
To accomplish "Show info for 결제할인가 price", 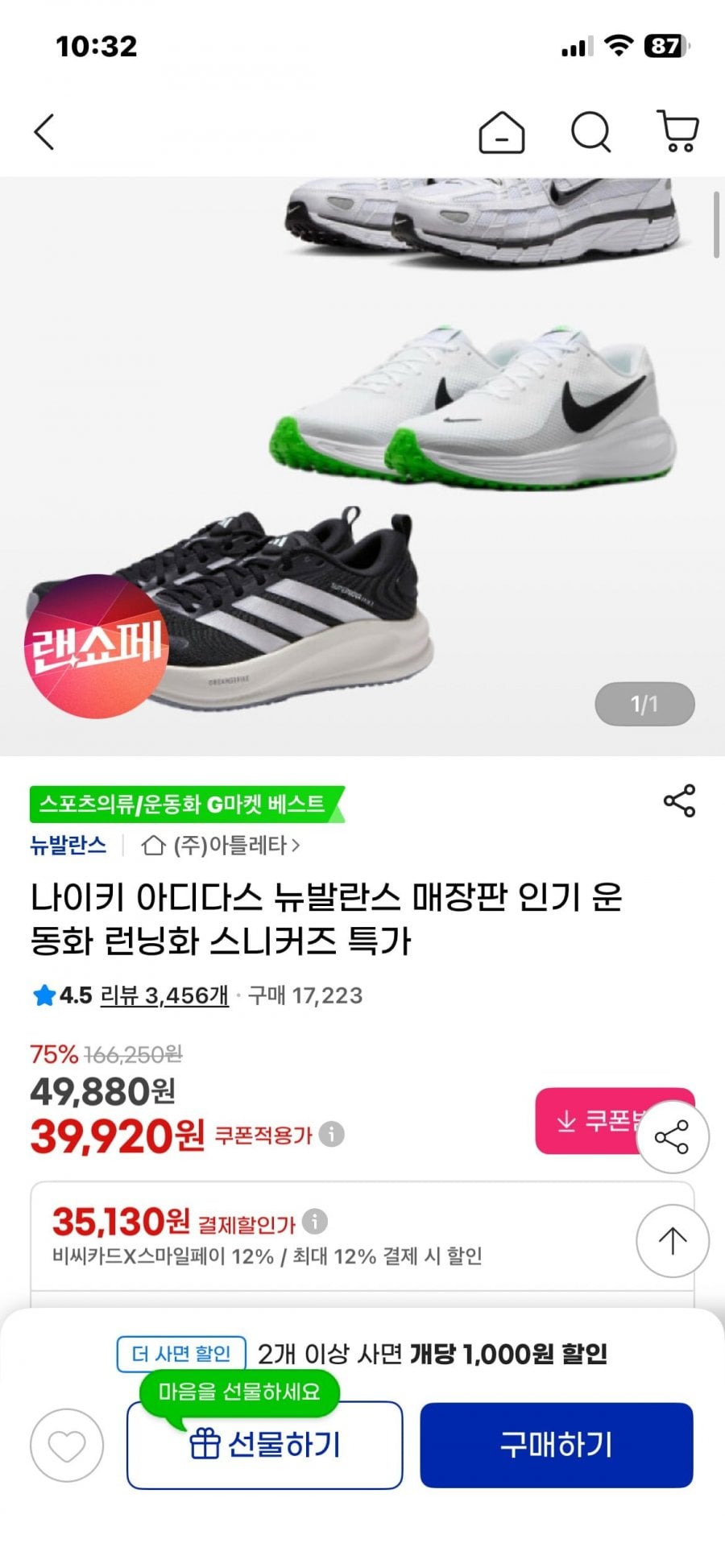I will tap(314, 1222).
